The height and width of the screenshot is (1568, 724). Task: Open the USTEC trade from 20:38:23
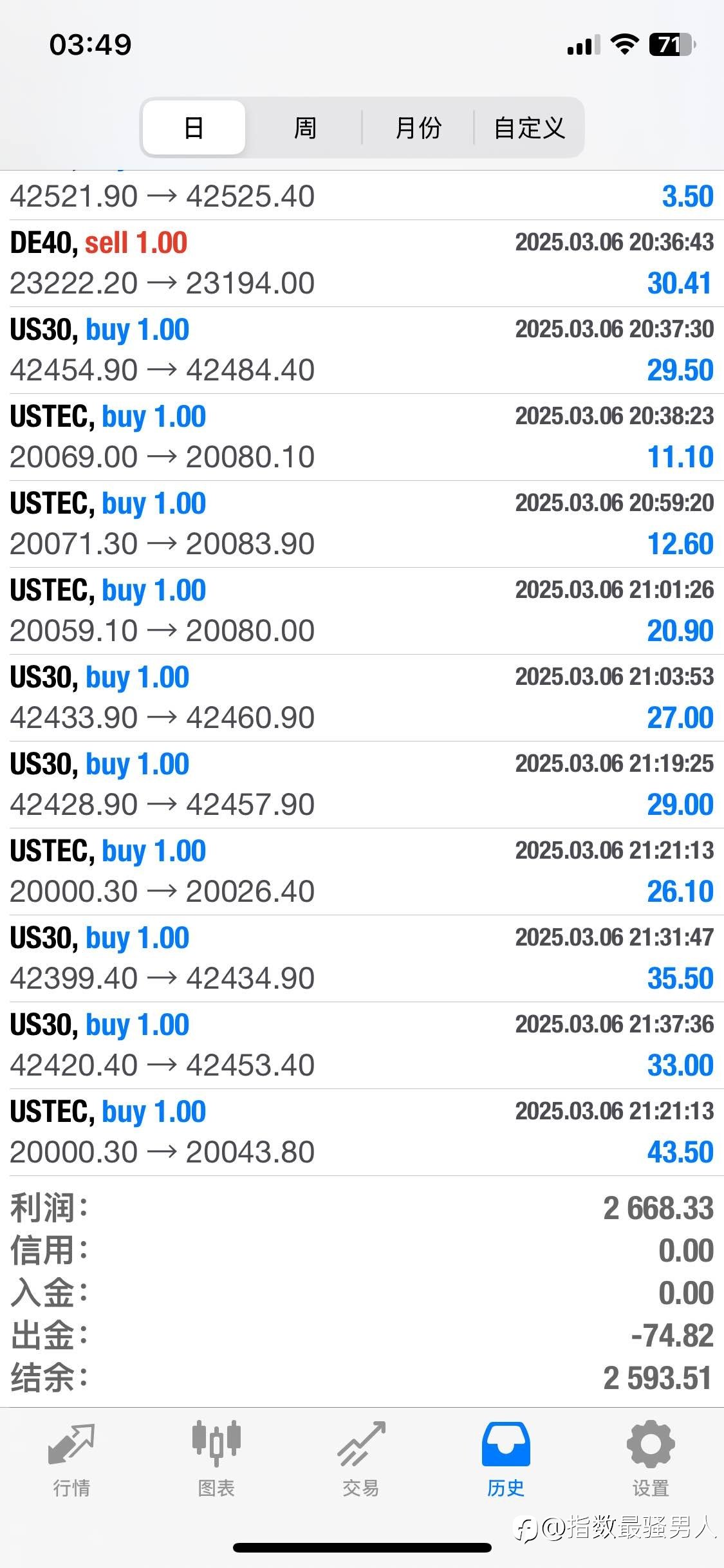click(x=362, y=437)
